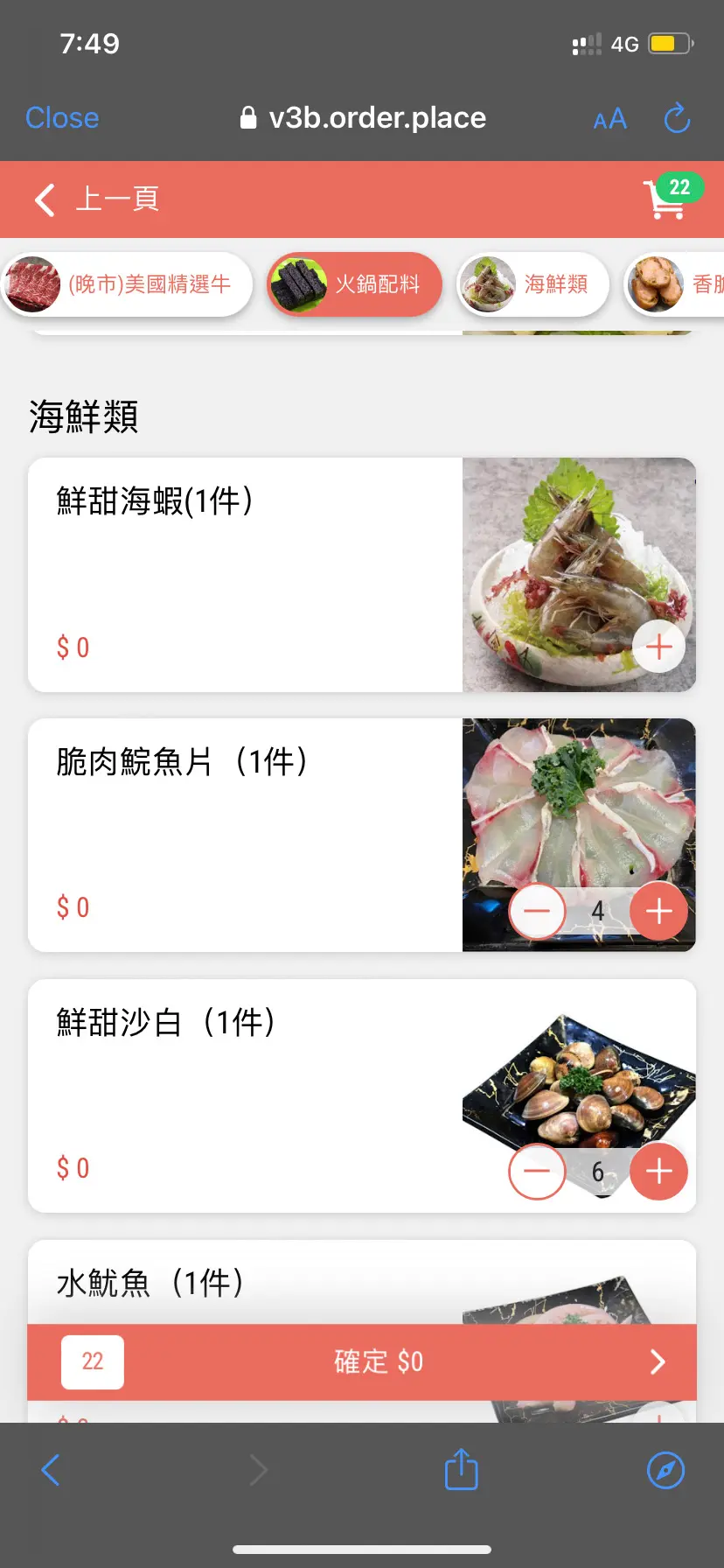Navigate back in the browser toolbar

(51, 1470)
